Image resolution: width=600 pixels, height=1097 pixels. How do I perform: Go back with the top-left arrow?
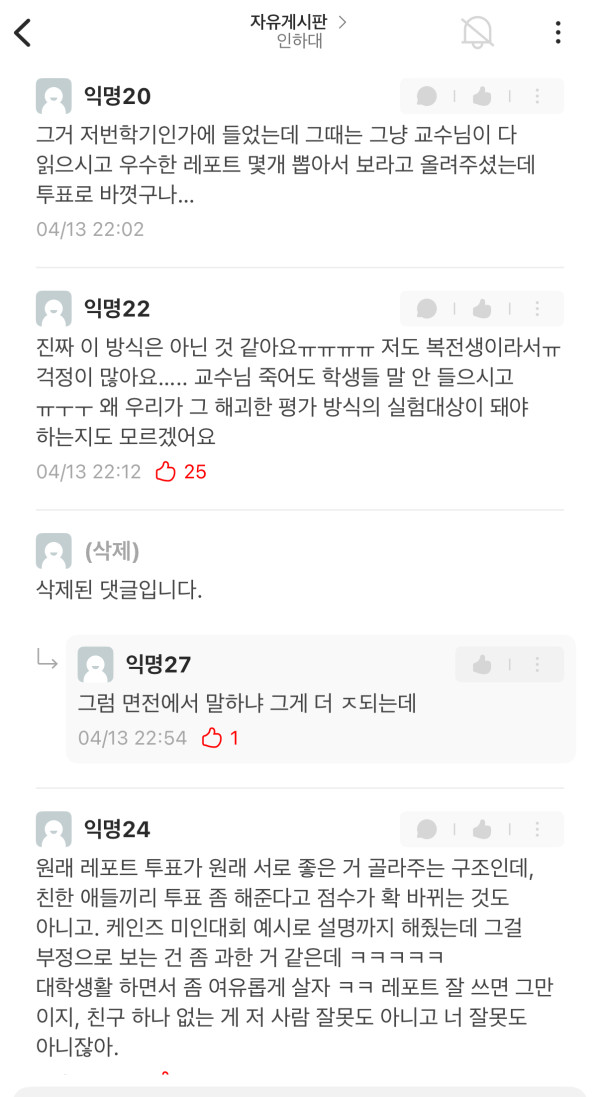(x=23, y=32)
